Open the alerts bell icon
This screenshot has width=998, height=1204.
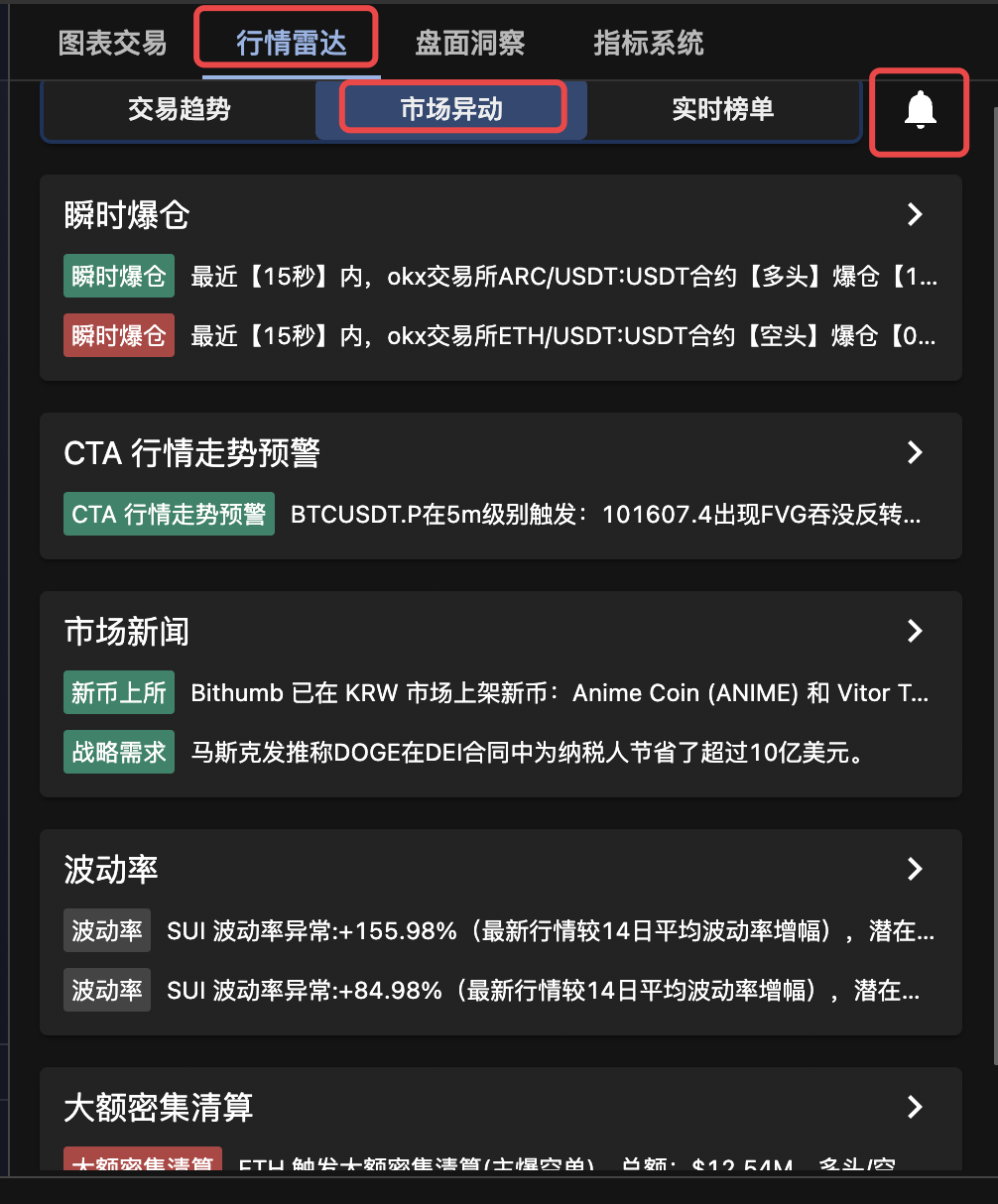[920, 110]
